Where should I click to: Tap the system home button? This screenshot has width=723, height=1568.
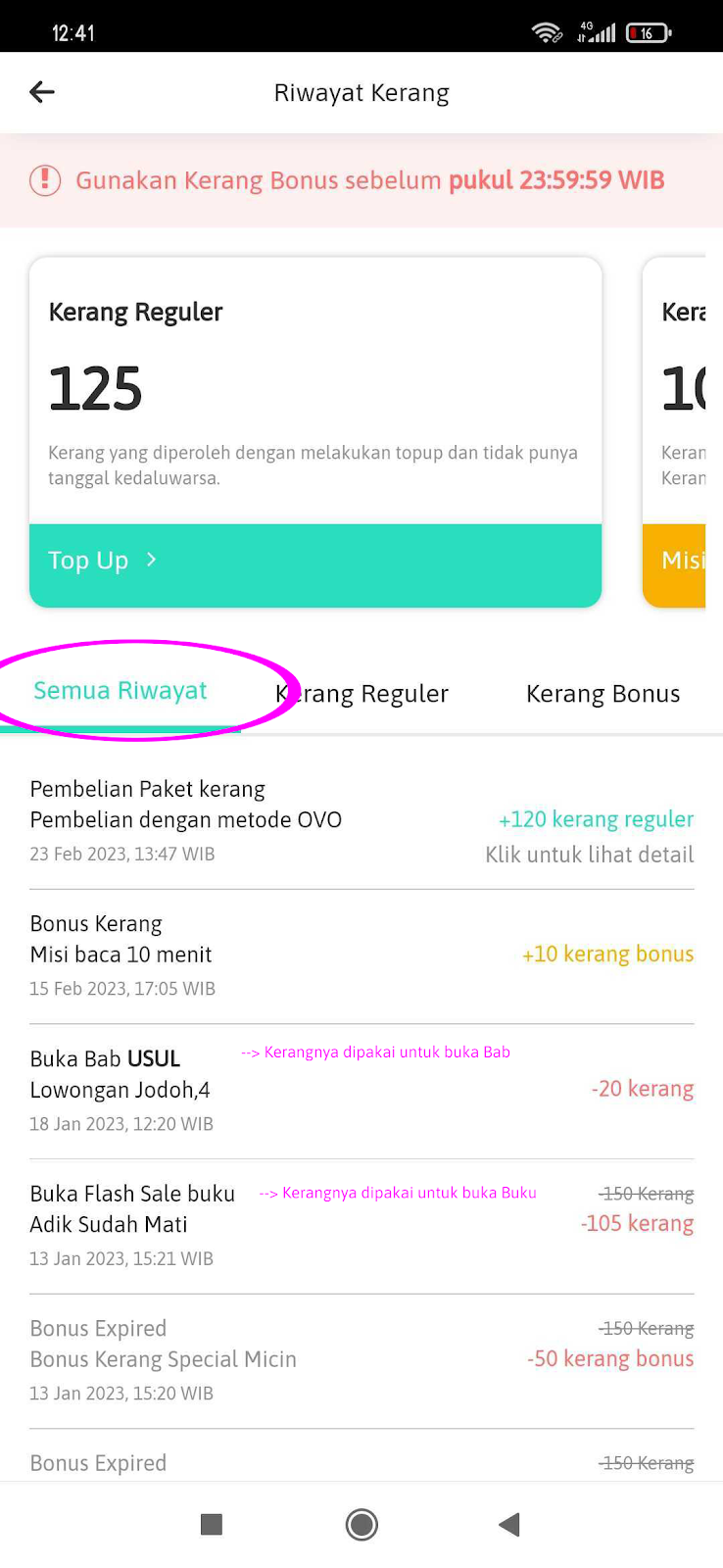pyautogui.click(x=361, y=1524)
